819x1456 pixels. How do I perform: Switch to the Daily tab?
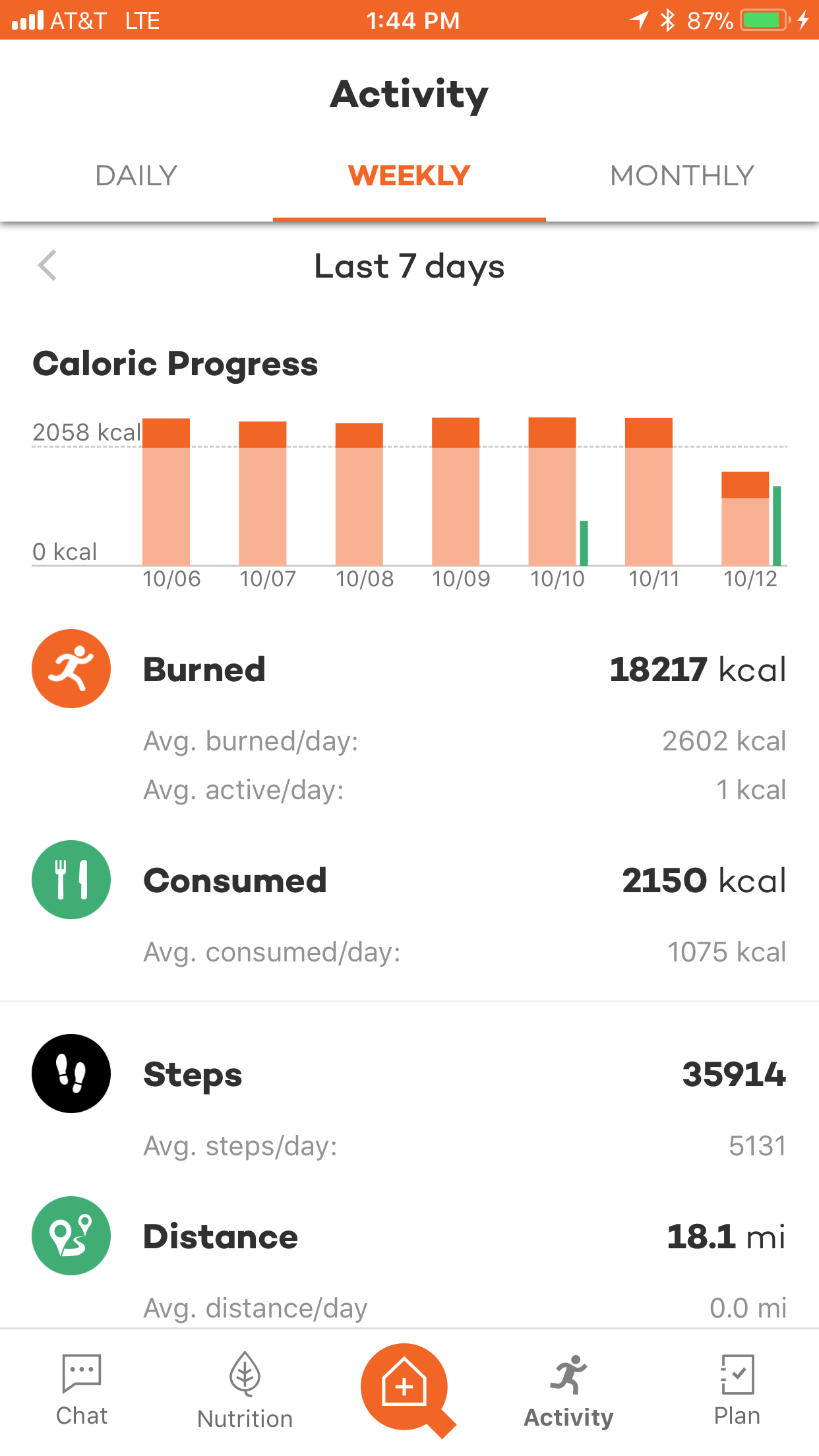tap(136, 176)
